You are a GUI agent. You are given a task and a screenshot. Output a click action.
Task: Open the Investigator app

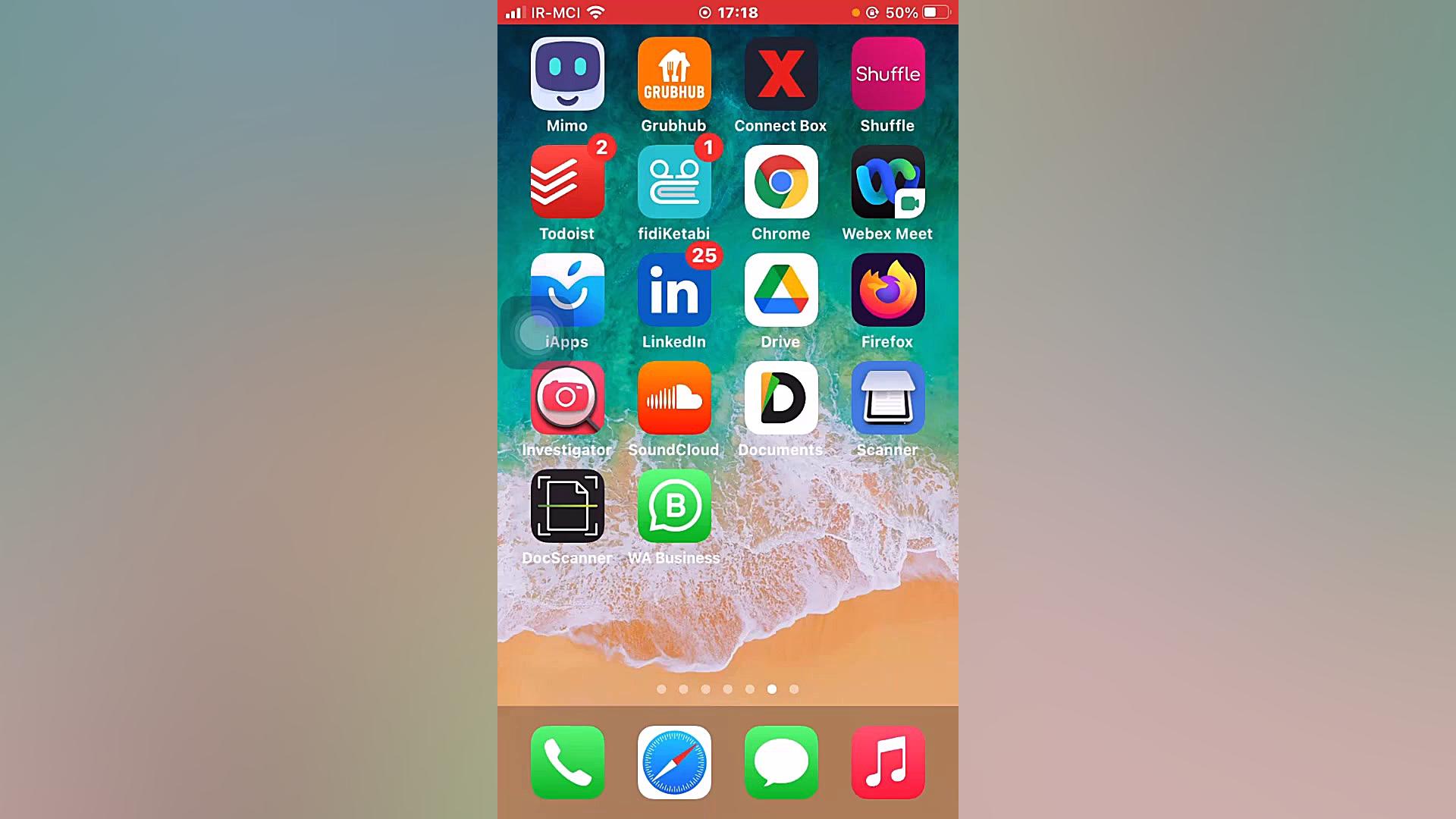click(x=567, y=399)
